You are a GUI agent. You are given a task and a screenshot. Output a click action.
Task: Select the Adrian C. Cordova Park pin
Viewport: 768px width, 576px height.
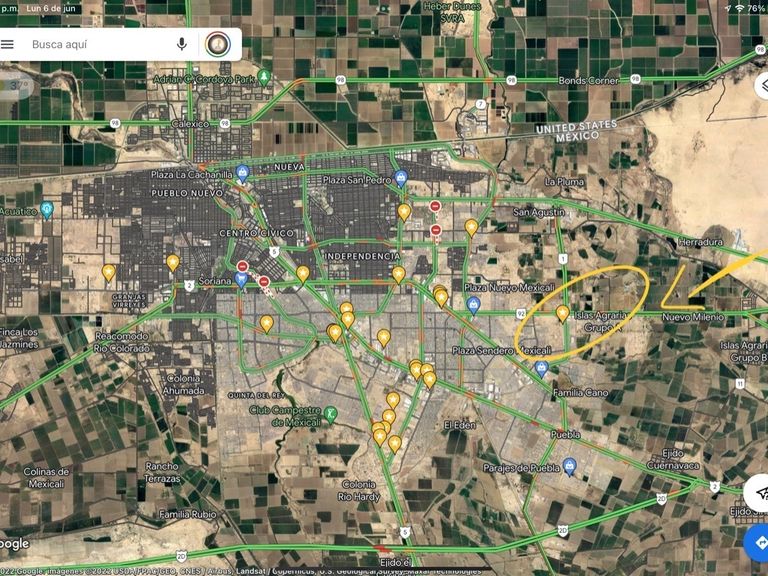point(264,77)
